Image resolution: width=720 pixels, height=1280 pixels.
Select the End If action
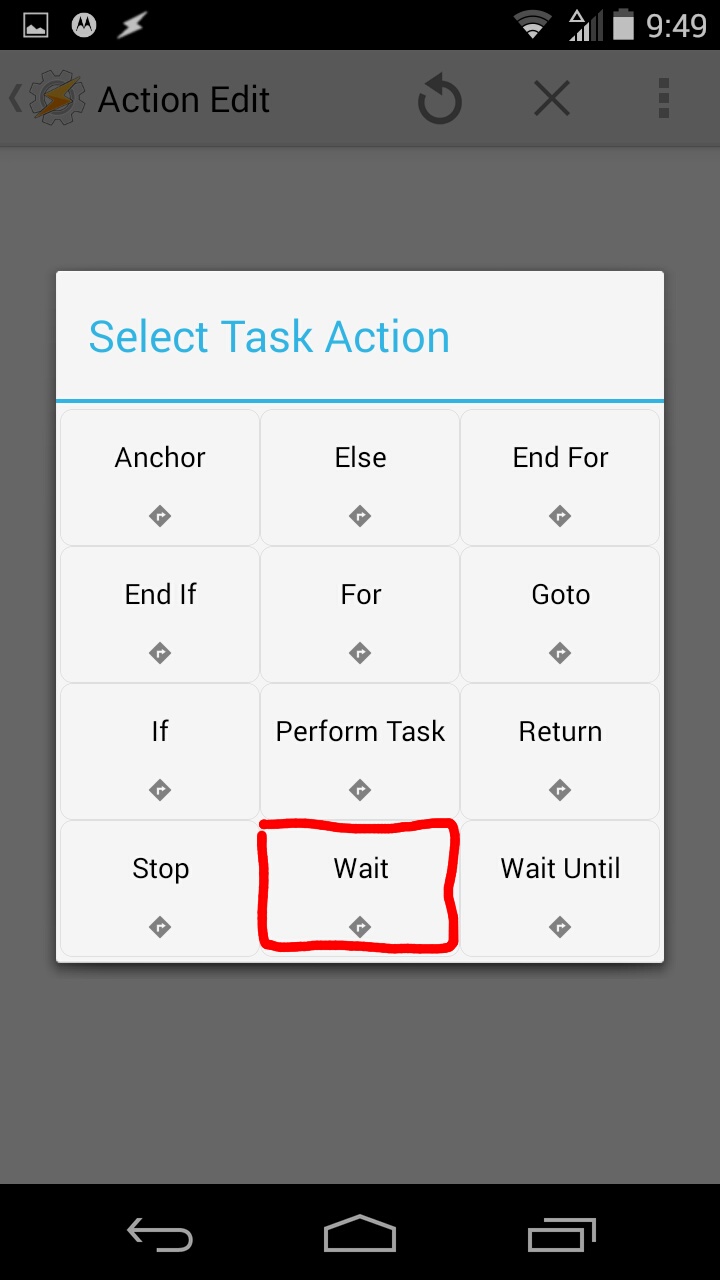[x=160, y=615]
